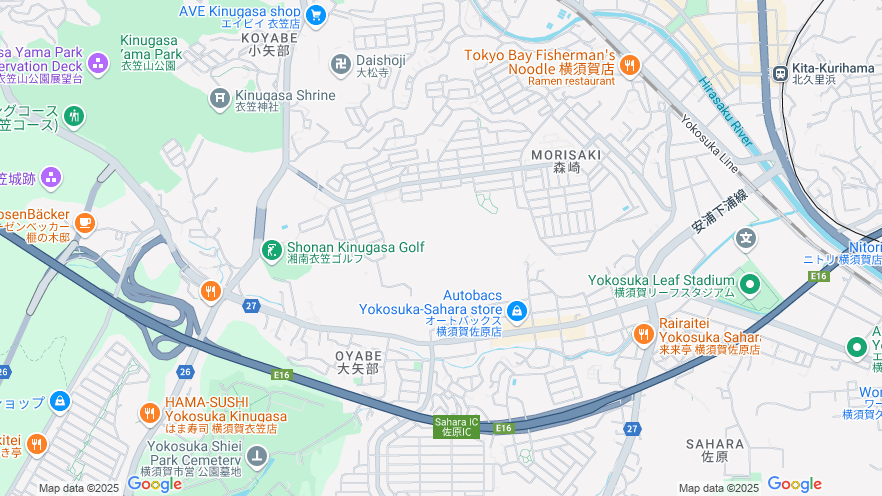882x496 pixels.
Task: Open the Shonan Kinugasa Golf marker
Action: coord(271,250)
